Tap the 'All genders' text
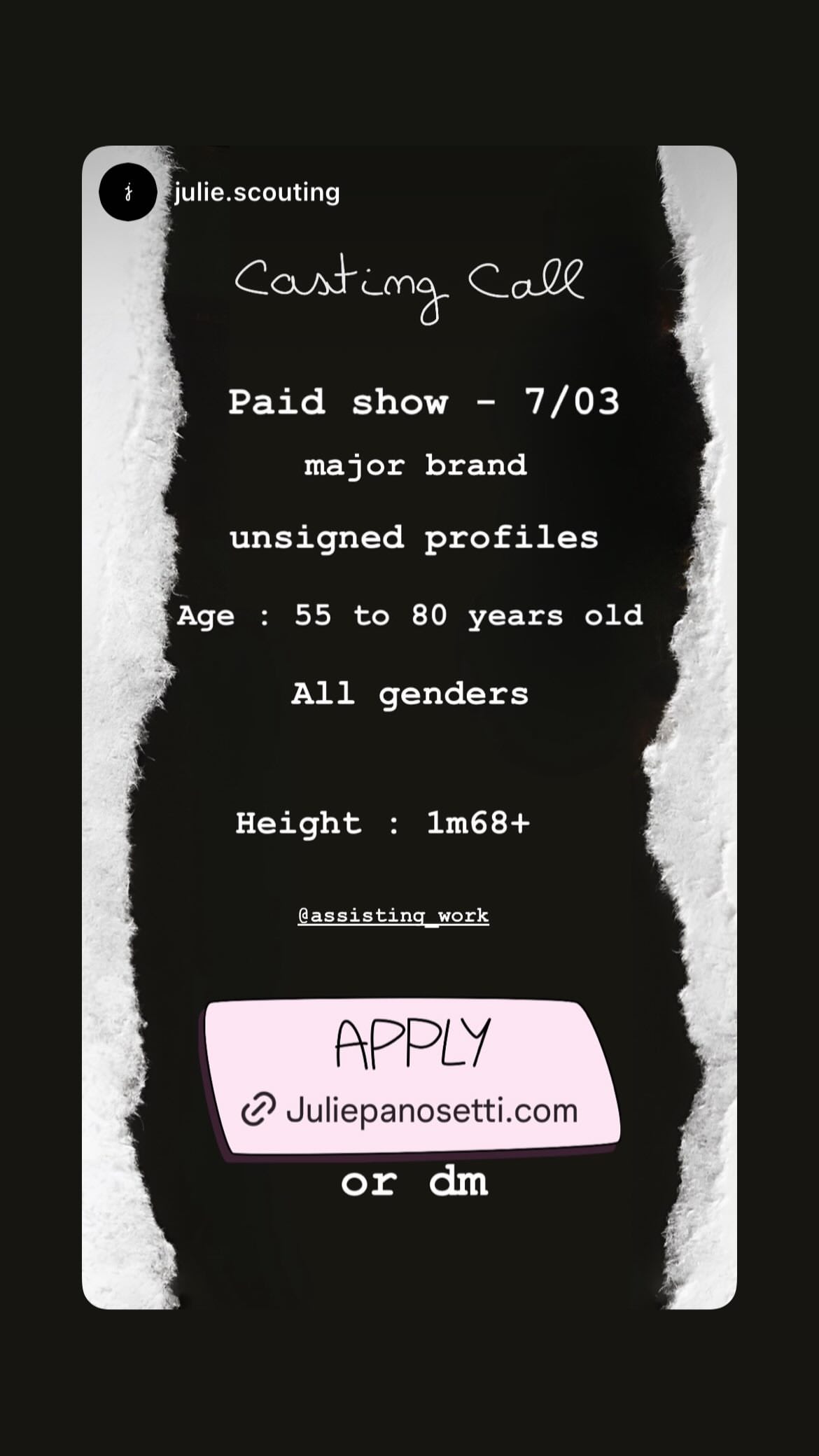This screenshot has height=1456, width=819. (412, 693)
